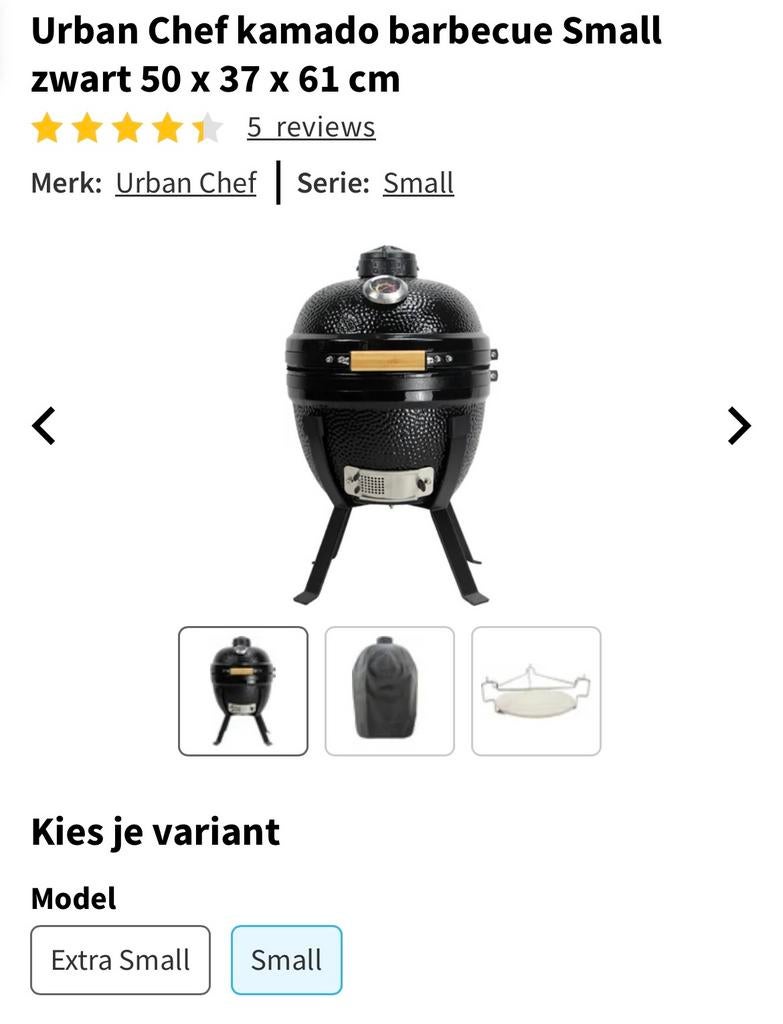
Task: Click the main kamado barbecue photo
Action: [x=391, y=420]
